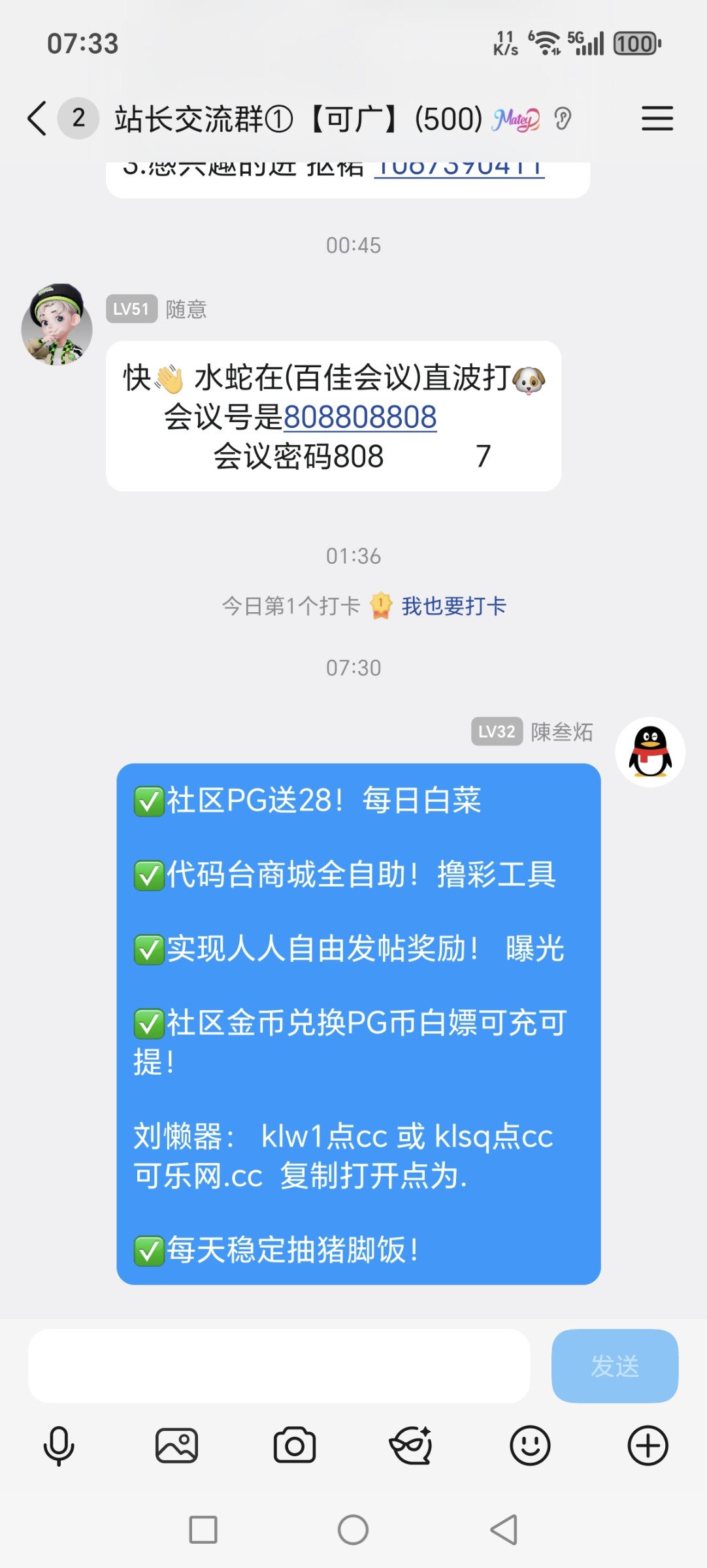
Task: Tap the medal icon in the check-in banner
Action: tap(380, 606)
